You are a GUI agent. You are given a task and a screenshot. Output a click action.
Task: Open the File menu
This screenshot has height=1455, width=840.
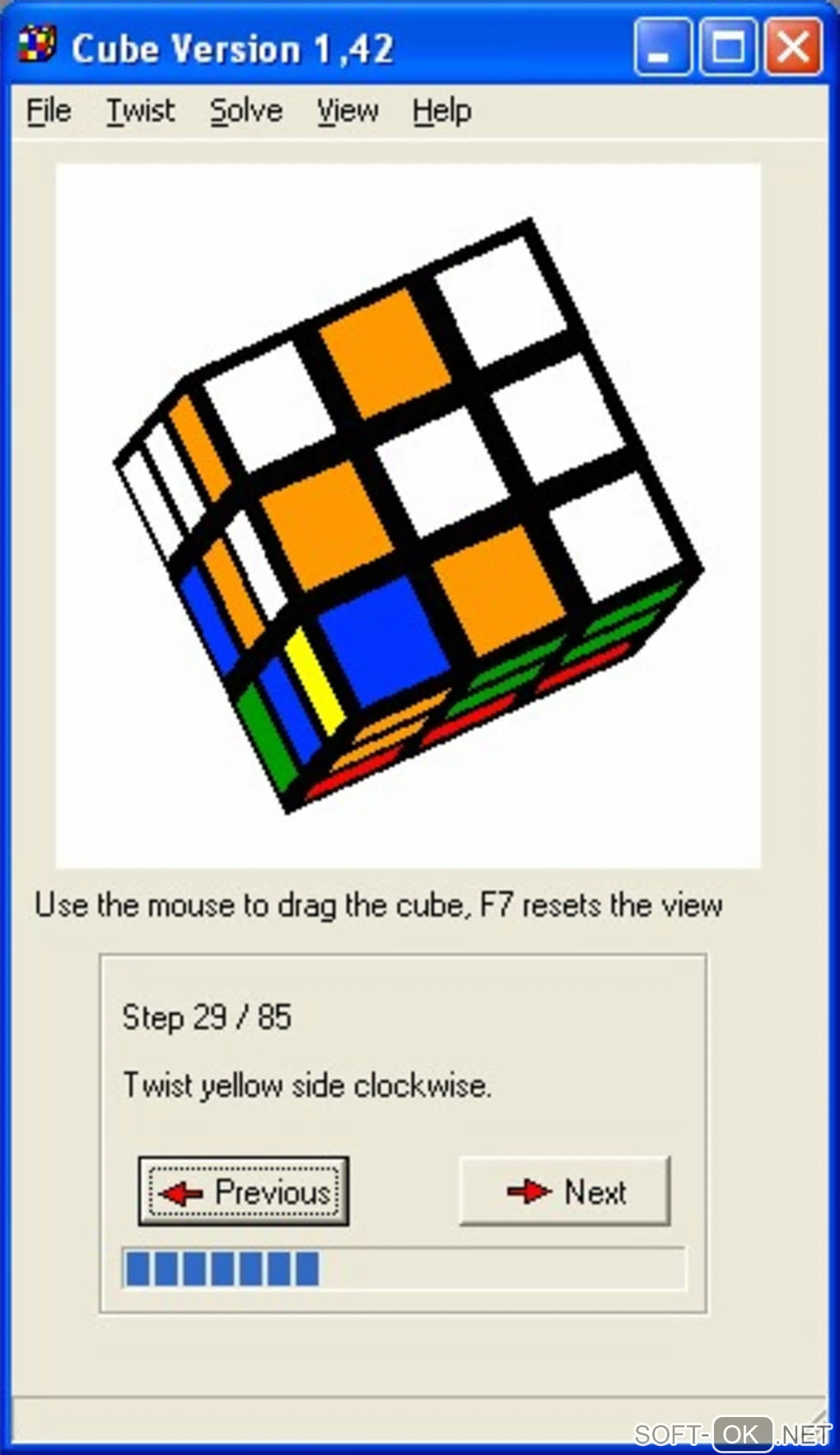49,111
